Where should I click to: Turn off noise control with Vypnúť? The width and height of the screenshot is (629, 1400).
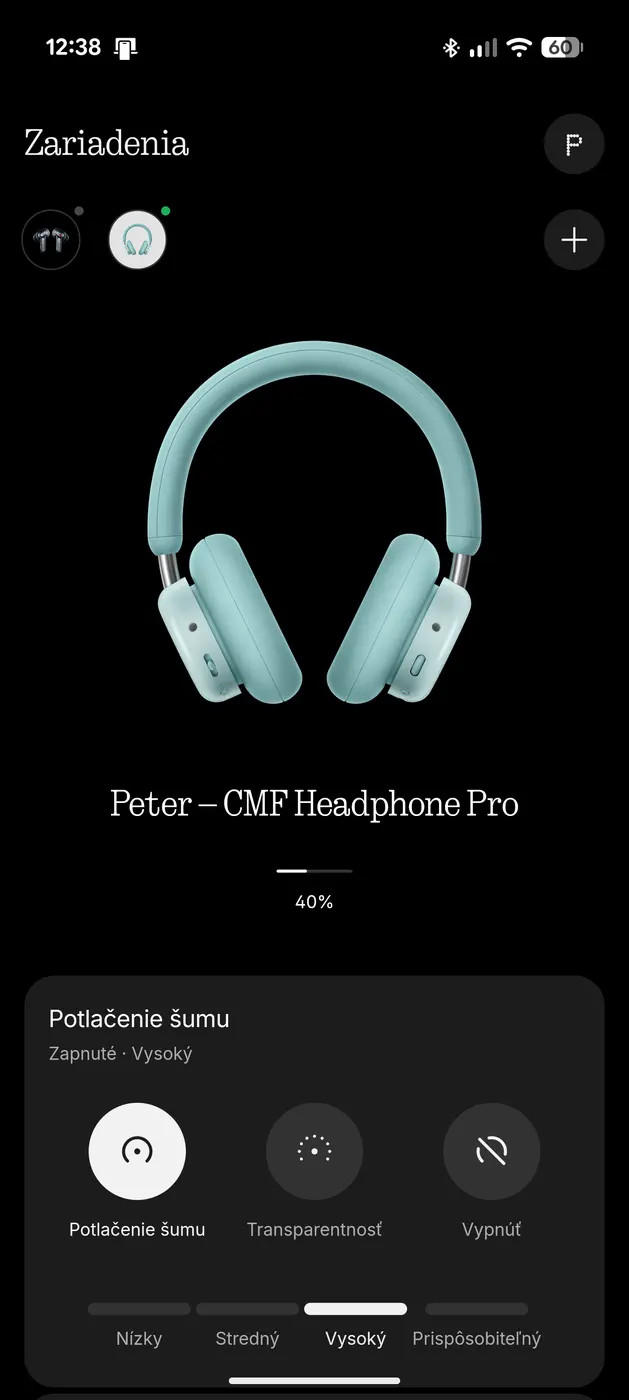tap(491, 1151)
